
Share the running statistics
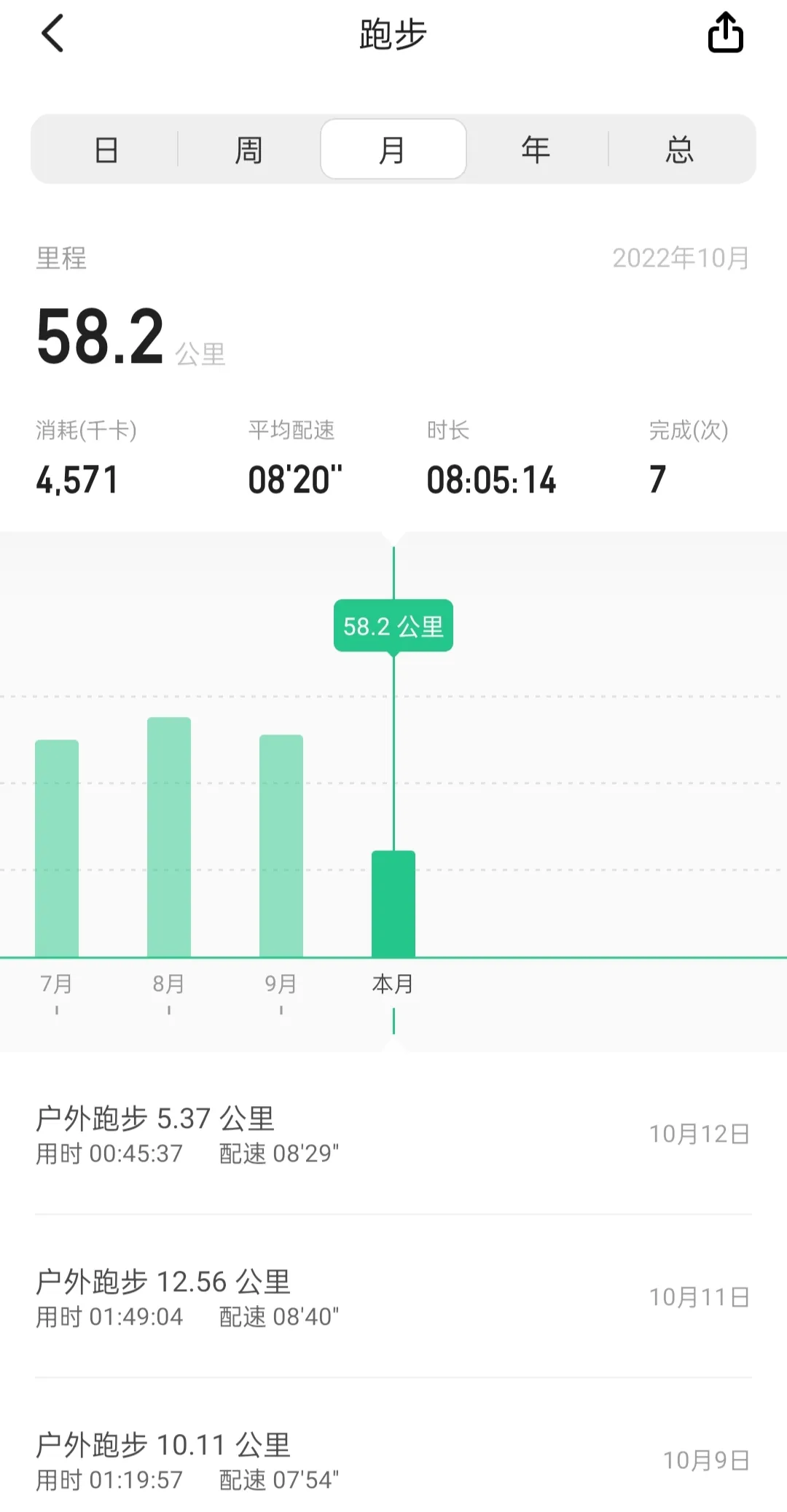pos(725,33)
